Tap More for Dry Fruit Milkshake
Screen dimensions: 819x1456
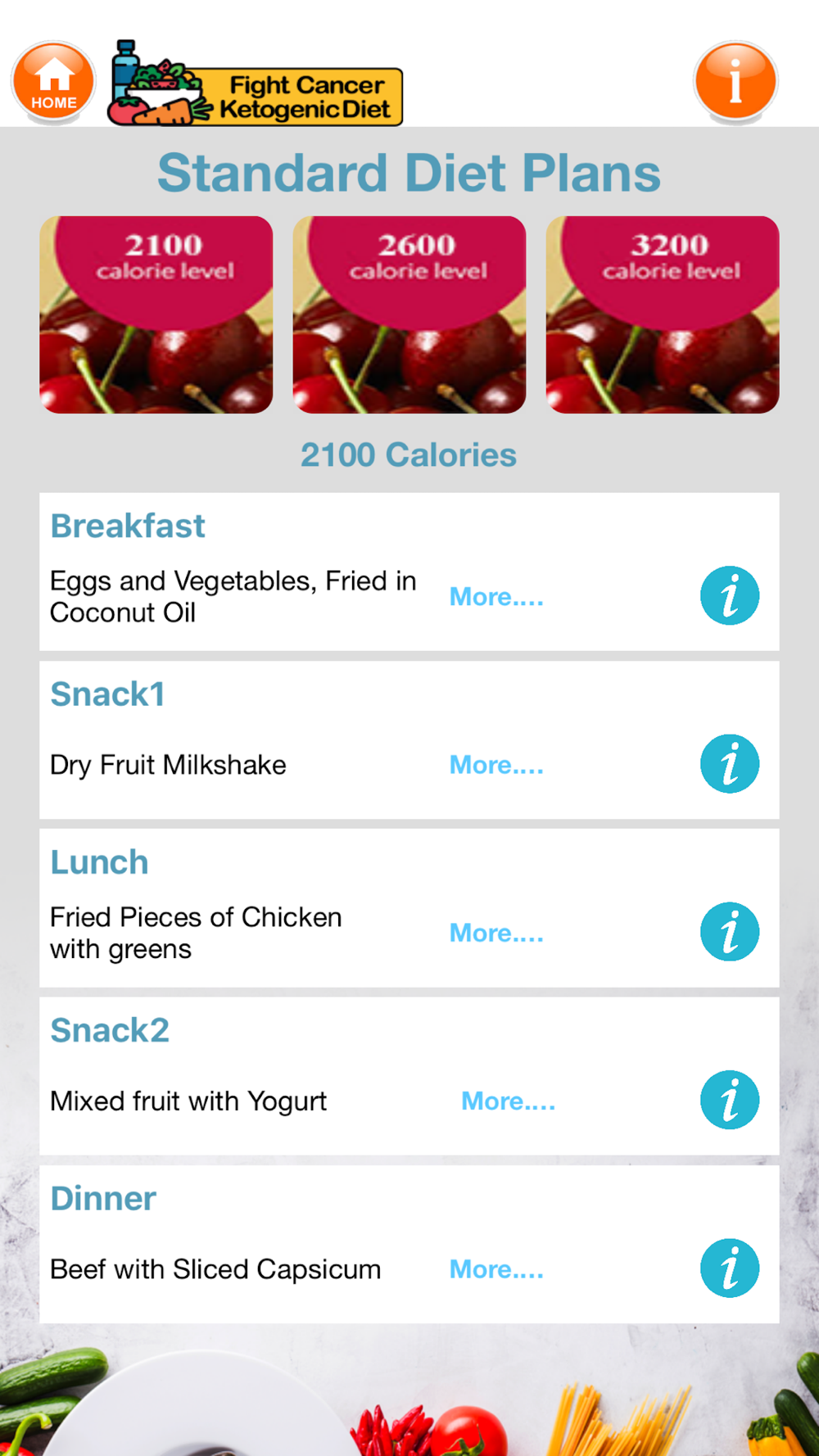[x=496, y=765]
